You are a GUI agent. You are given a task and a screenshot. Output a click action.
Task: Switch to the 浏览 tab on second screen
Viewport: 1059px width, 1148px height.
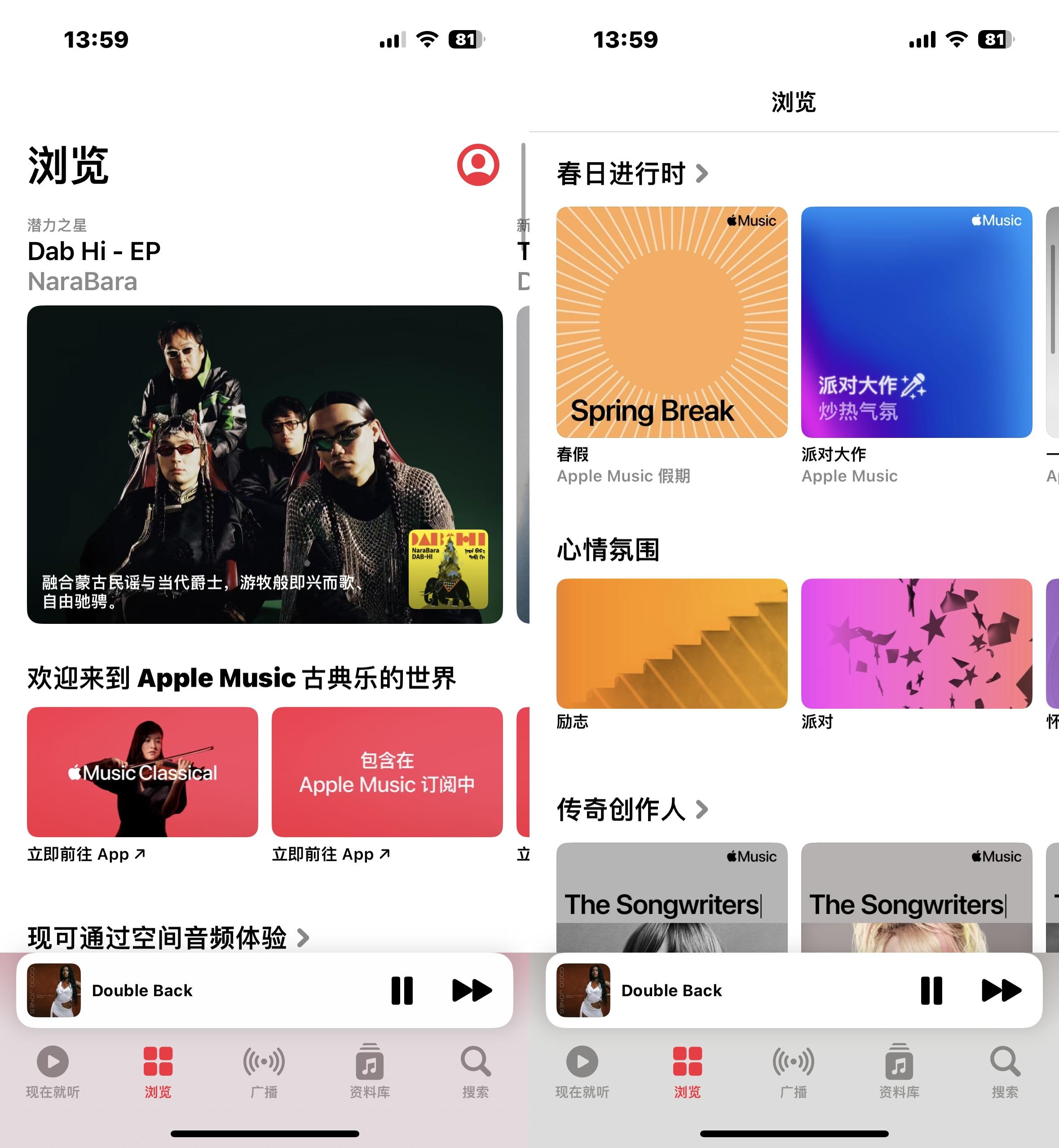point(688,1063)
